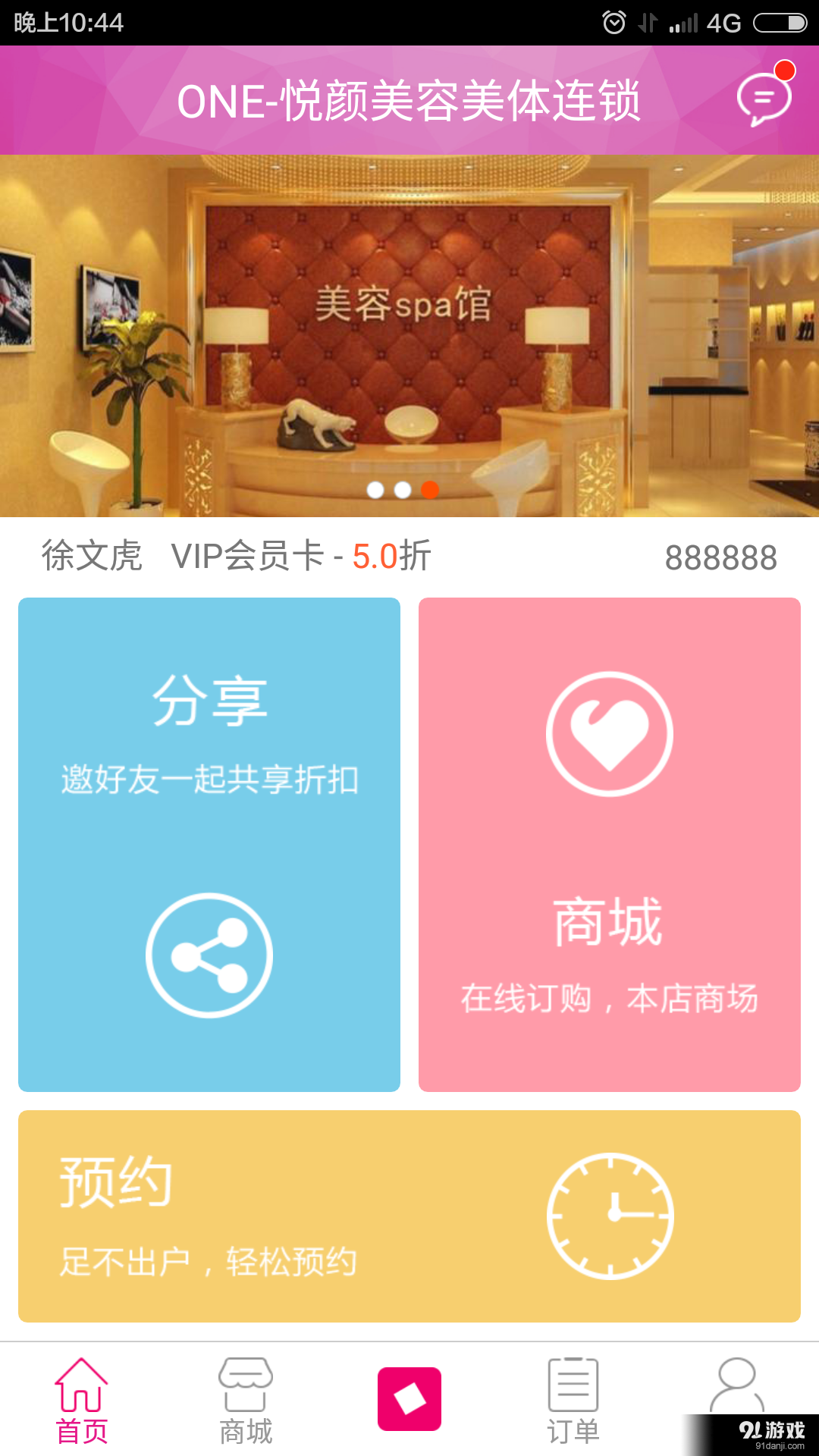Activate the orange third carousel dot
This screenshot has height=1456, width=819.
430,491
